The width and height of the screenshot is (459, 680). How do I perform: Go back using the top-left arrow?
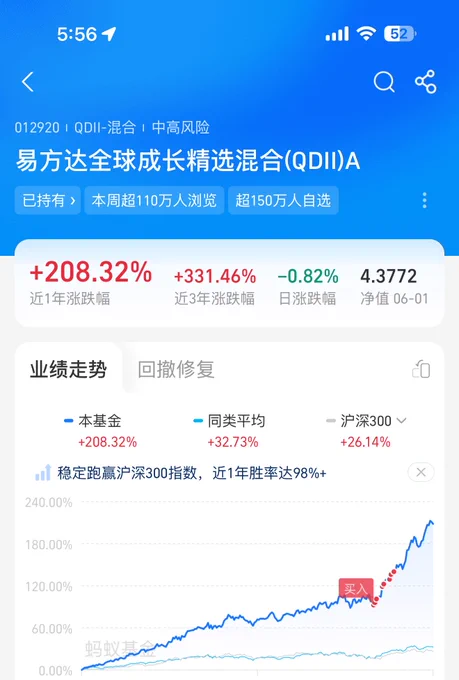pyautogui.click(x=28, y=82)
